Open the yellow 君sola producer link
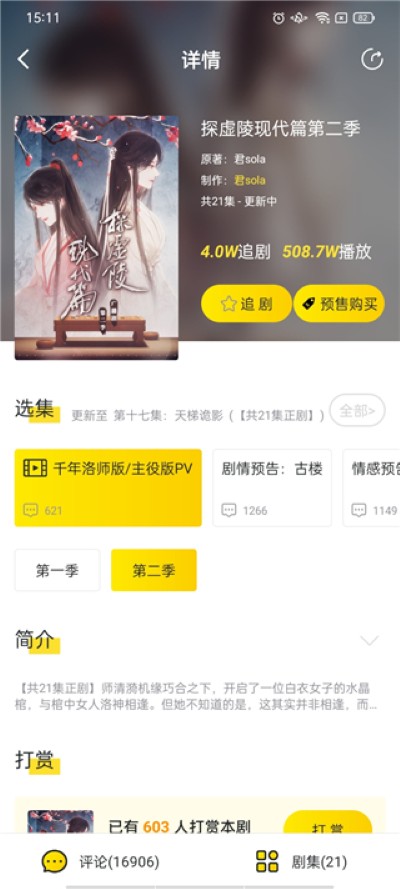Screen dimensions: 400x889 (250, 180)
